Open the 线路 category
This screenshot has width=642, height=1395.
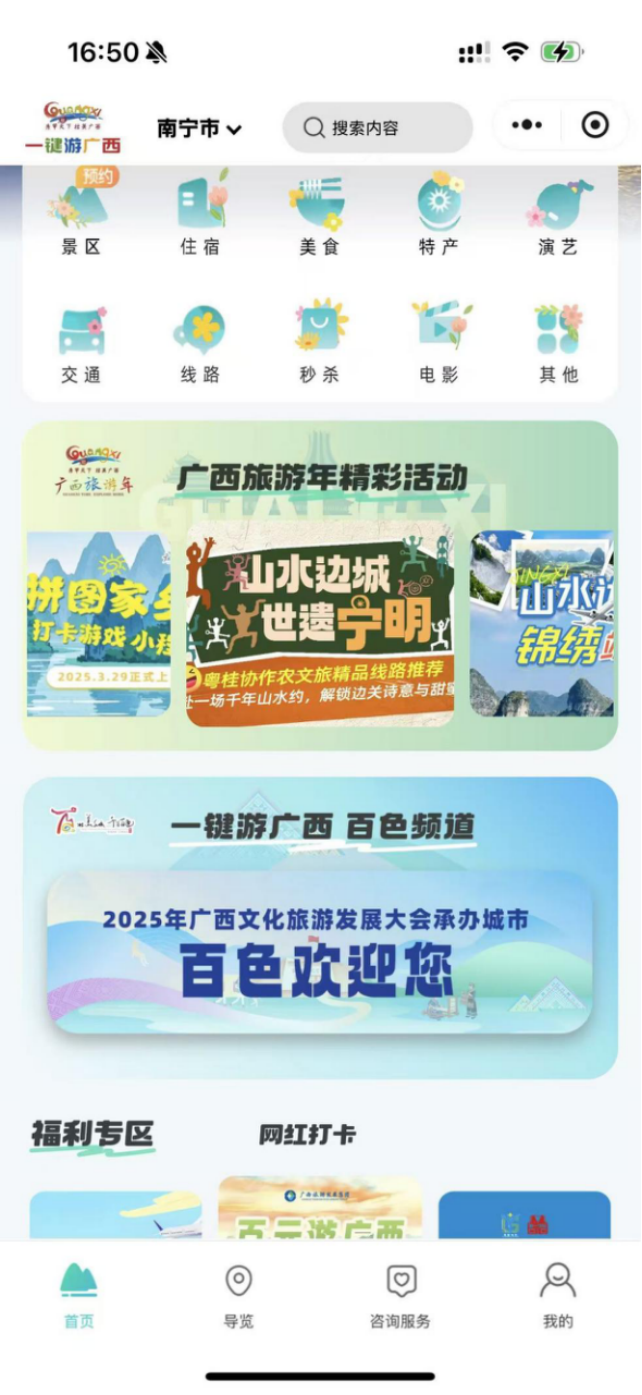click(200, 343)
